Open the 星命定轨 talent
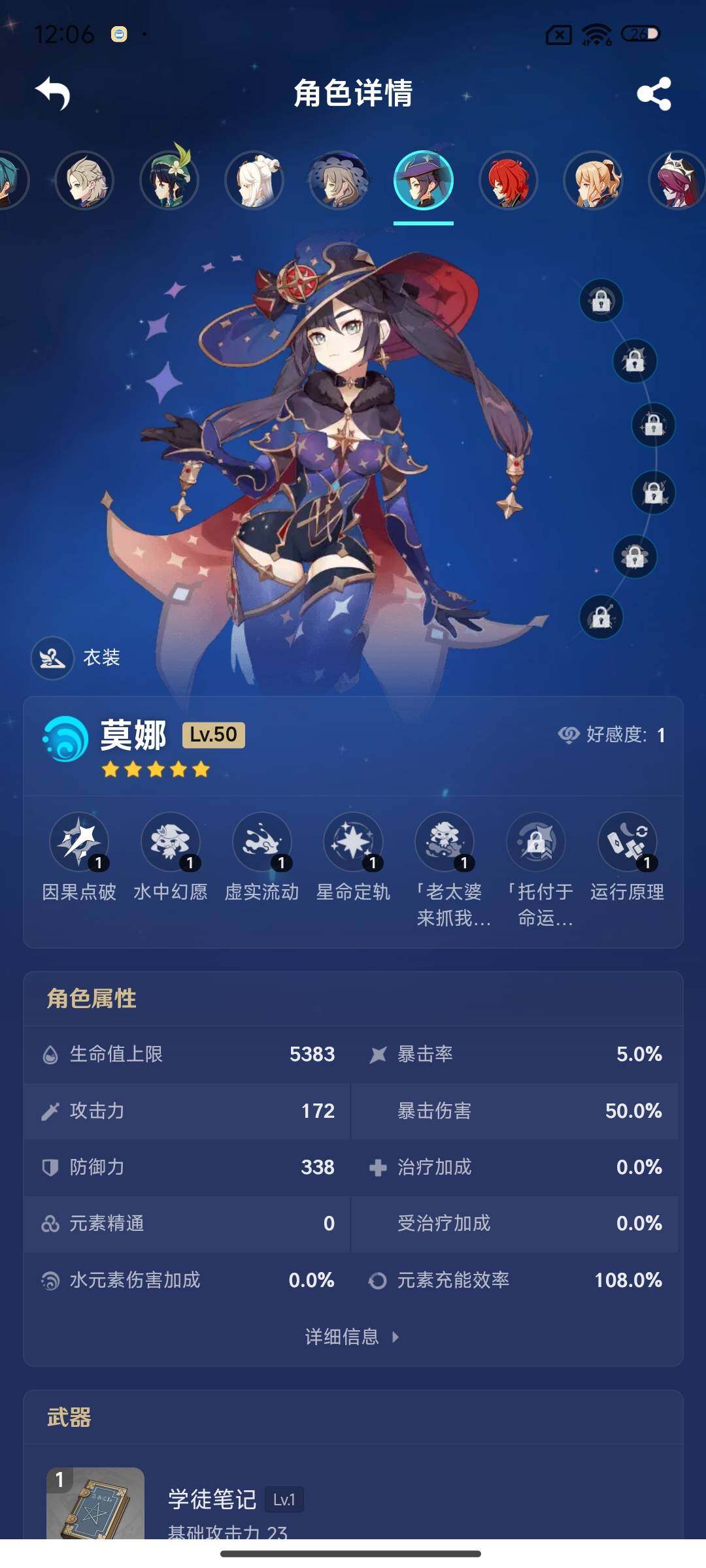The height and width of the screenshot is (1568, 706). tap(353, 842)
